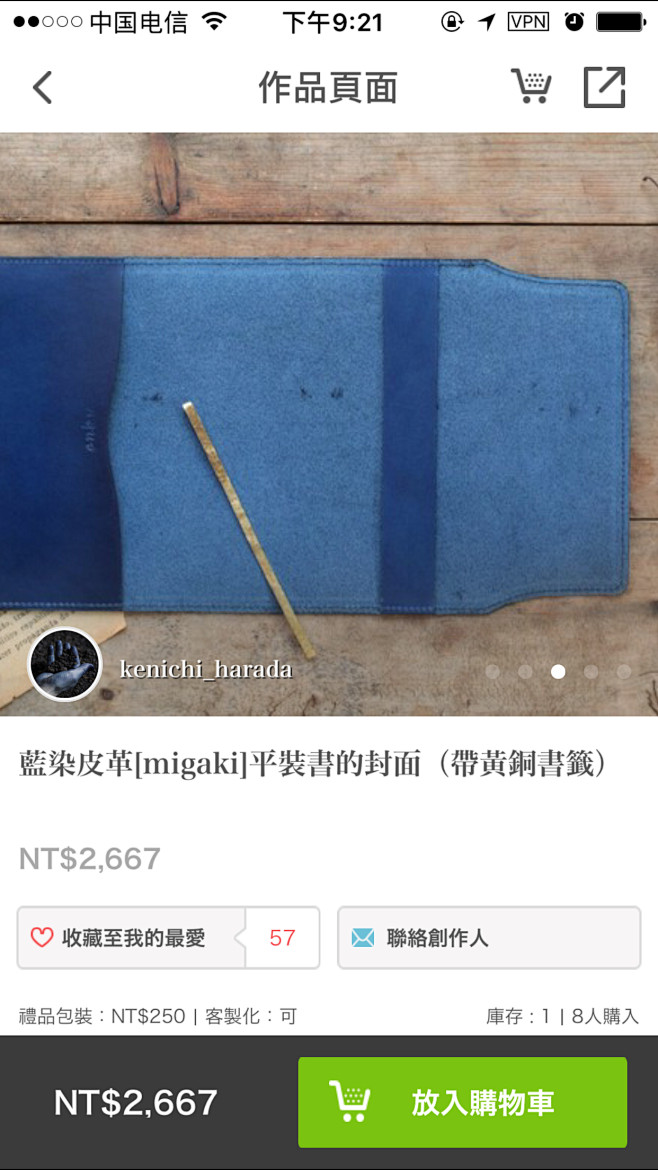658x1170 pixels.
Task: Share this product with the share icon
Action: pyautogui.click(x=604, y=87)
